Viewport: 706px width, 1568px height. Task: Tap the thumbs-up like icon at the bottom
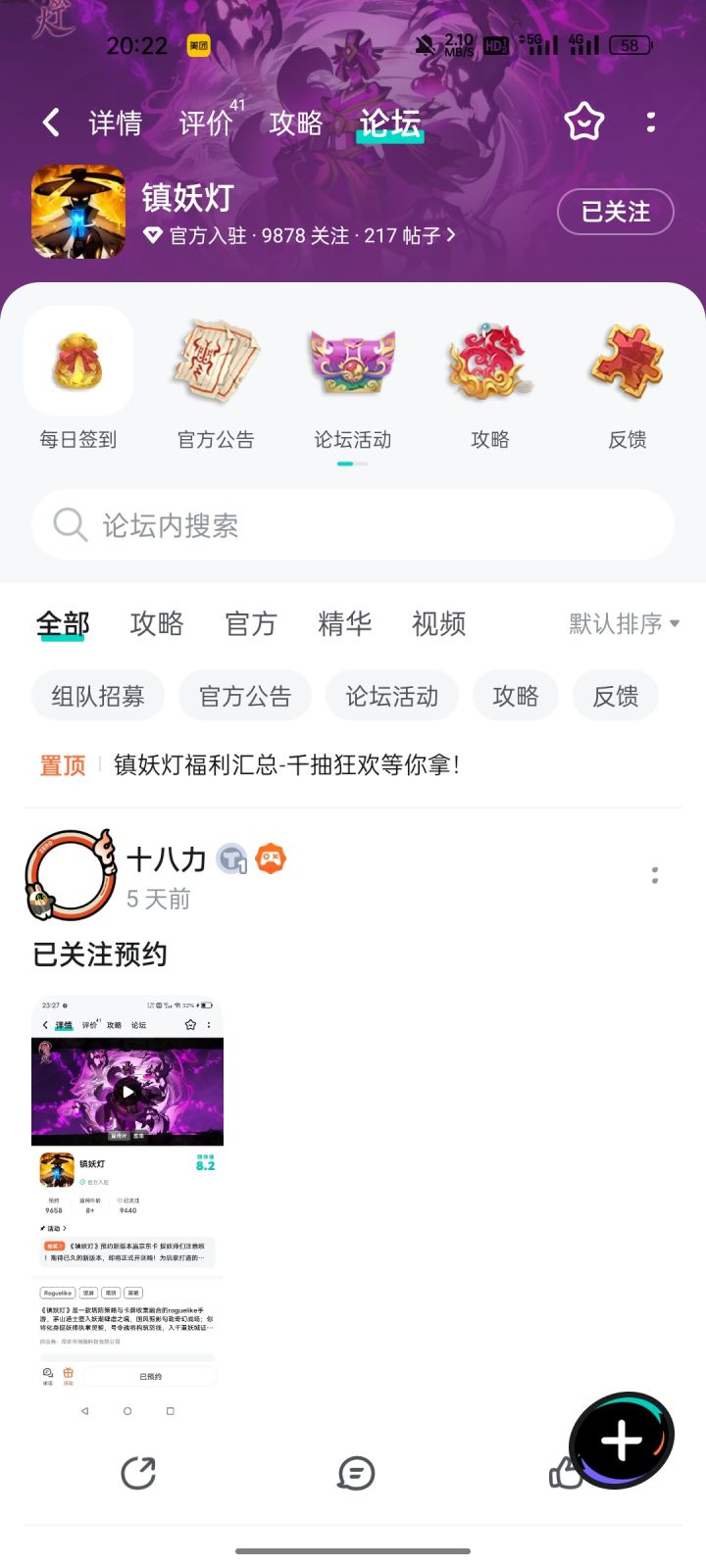pyautogui.click(x=567, y=1472)
